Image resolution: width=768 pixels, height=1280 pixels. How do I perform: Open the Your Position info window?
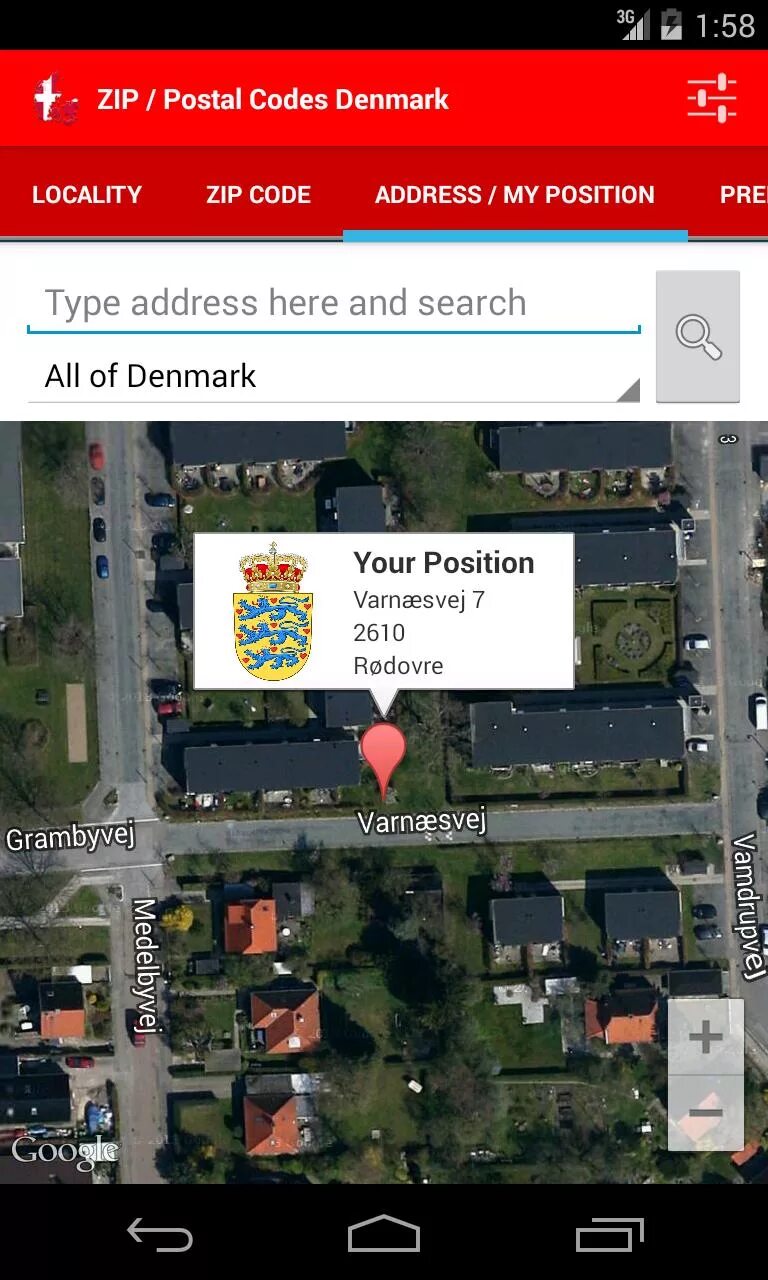pyautogui.click(x=383, y=611)
